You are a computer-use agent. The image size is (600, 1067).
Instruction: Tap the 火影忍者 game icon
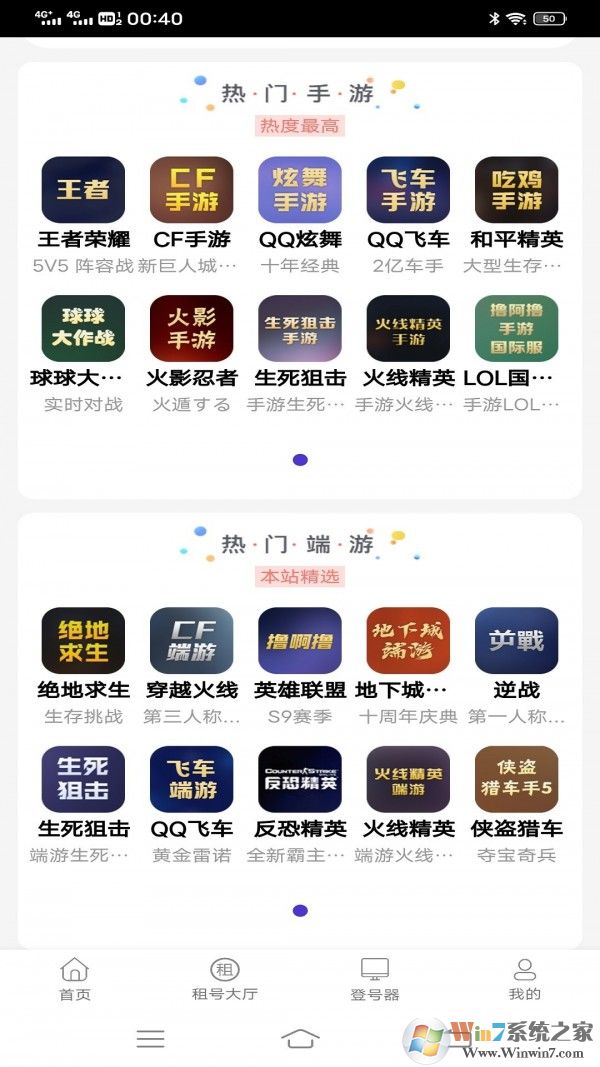coord(191,329)
